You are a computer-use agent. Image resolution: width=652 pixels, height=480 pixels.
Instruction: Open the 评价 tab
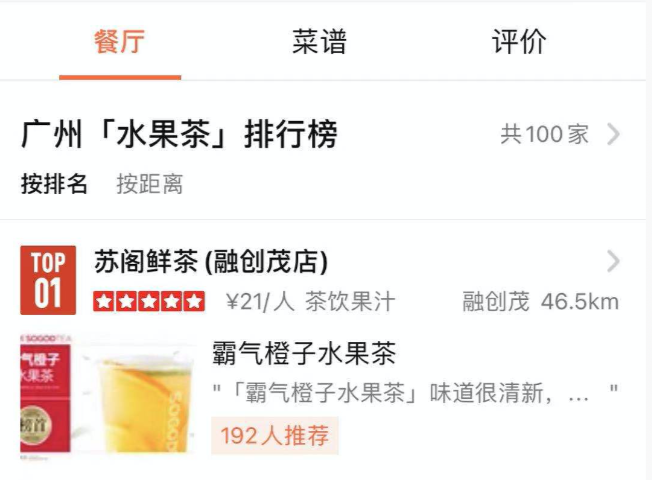[519, 42]
